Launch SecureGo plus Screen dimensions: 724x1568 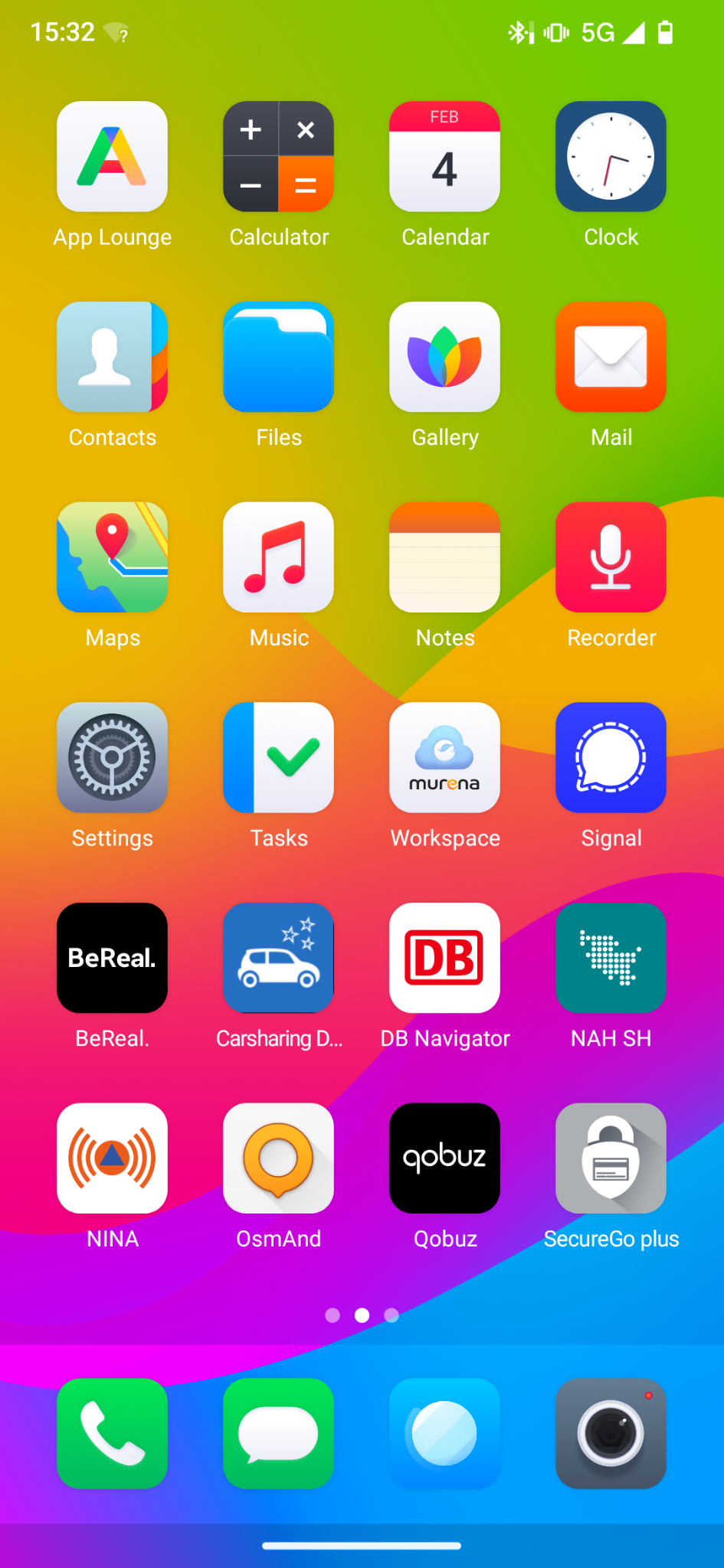pyautogui.click(x=611, y=1158)
